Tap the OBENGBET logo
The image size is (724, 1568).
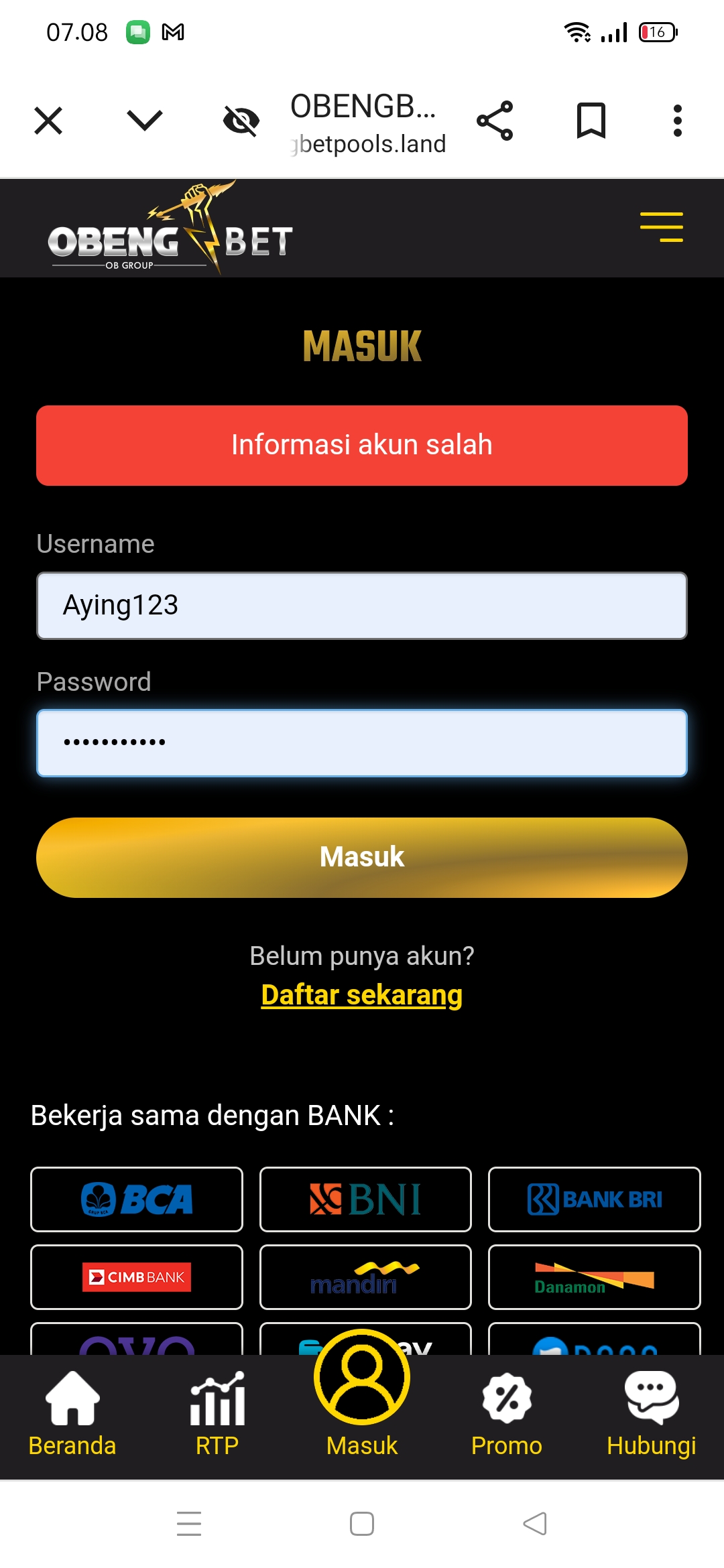(x=171, y=231)
